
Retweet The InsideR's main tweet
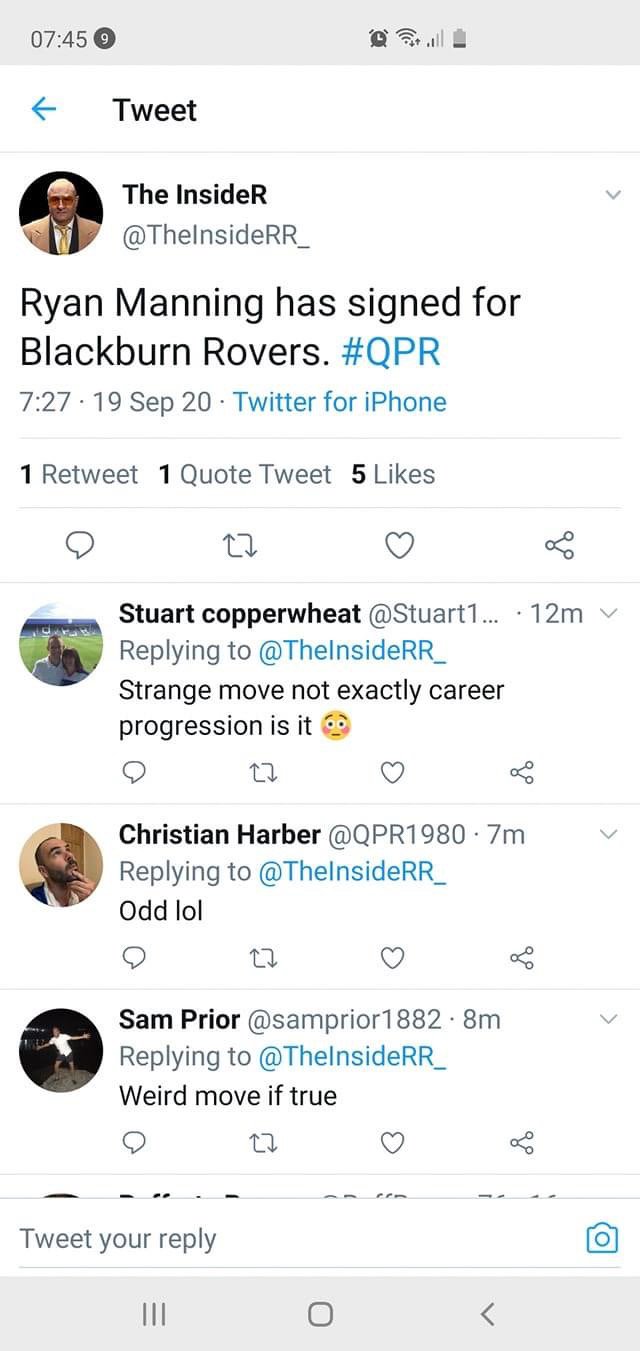pos(240,545)
